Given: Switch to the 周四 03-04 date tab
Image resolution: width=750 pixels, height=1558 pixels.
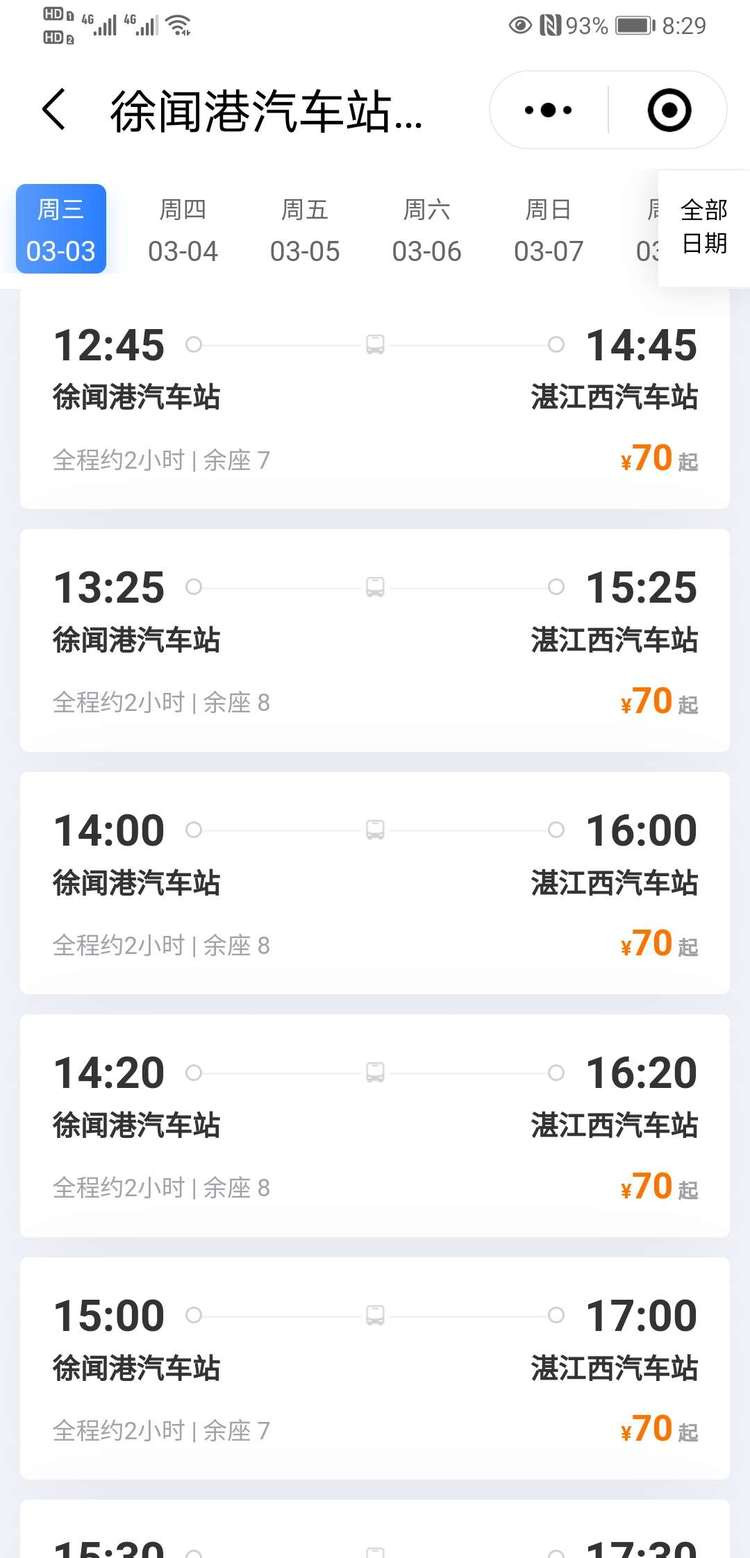Looking at the screenshot, I should tap(183, 229).
